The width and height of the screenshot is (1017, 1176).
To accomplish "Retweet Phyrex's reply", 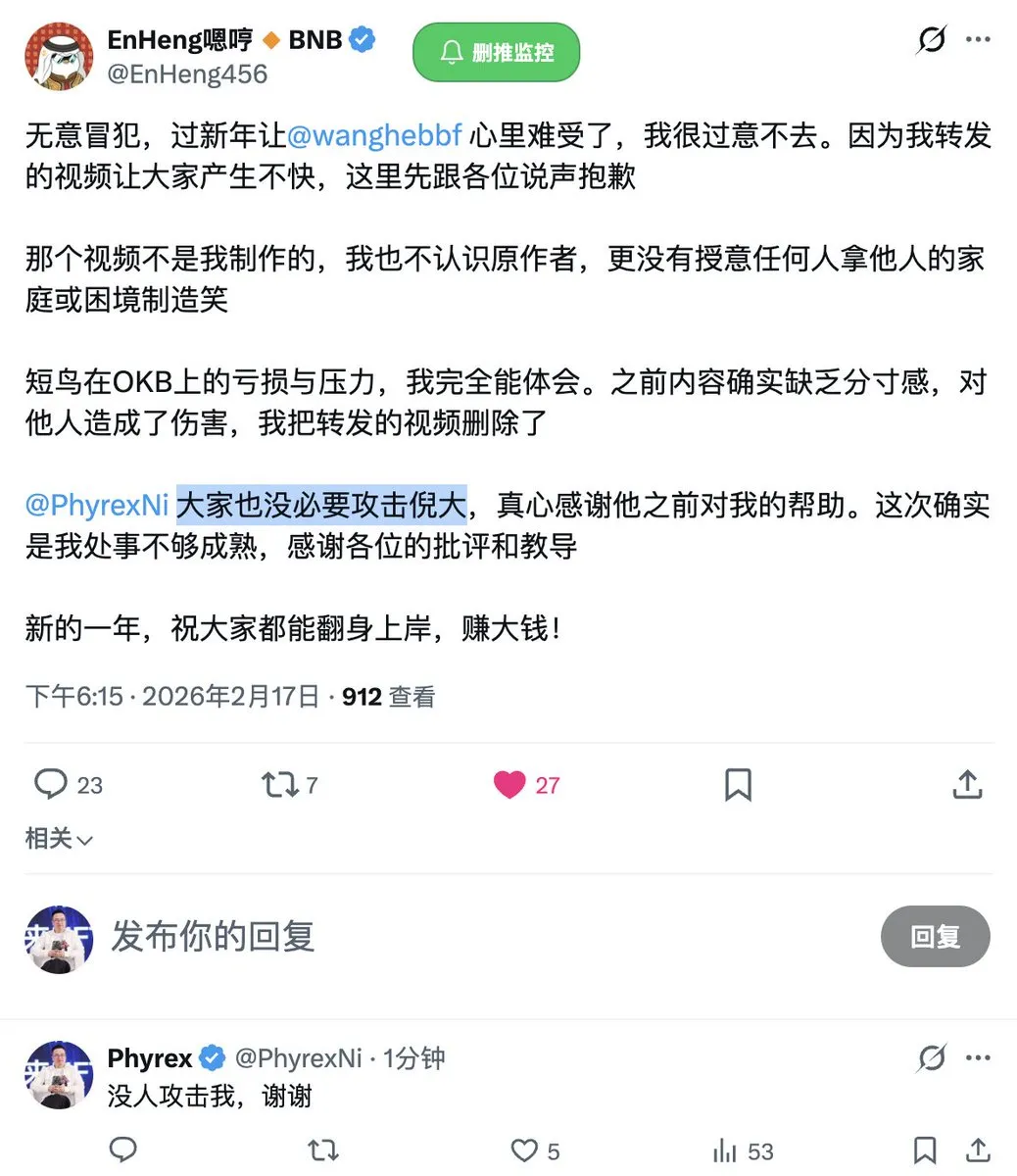I will pos(322,1151).
